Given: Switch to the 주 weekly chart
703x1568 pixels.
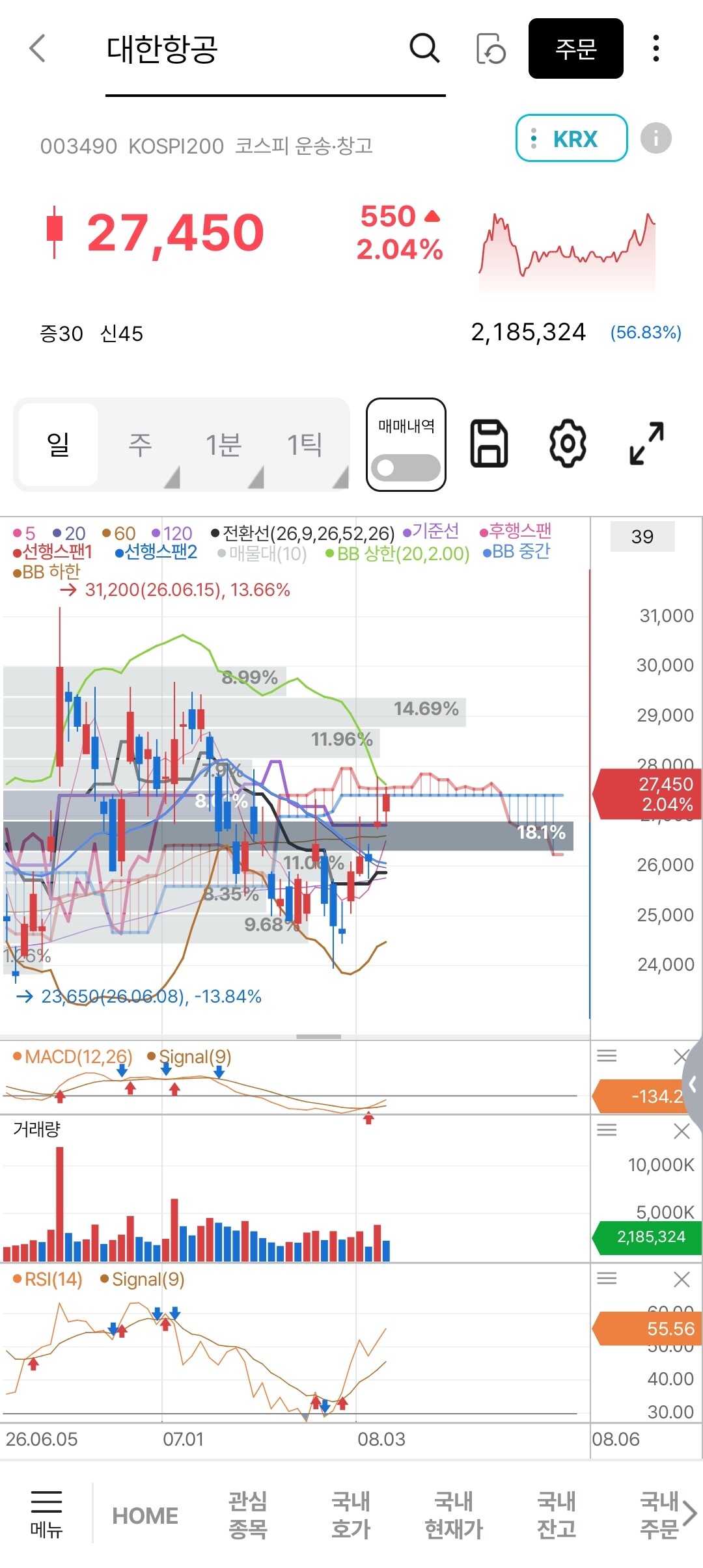Looking at the screenshot, I should click(140, 444).
